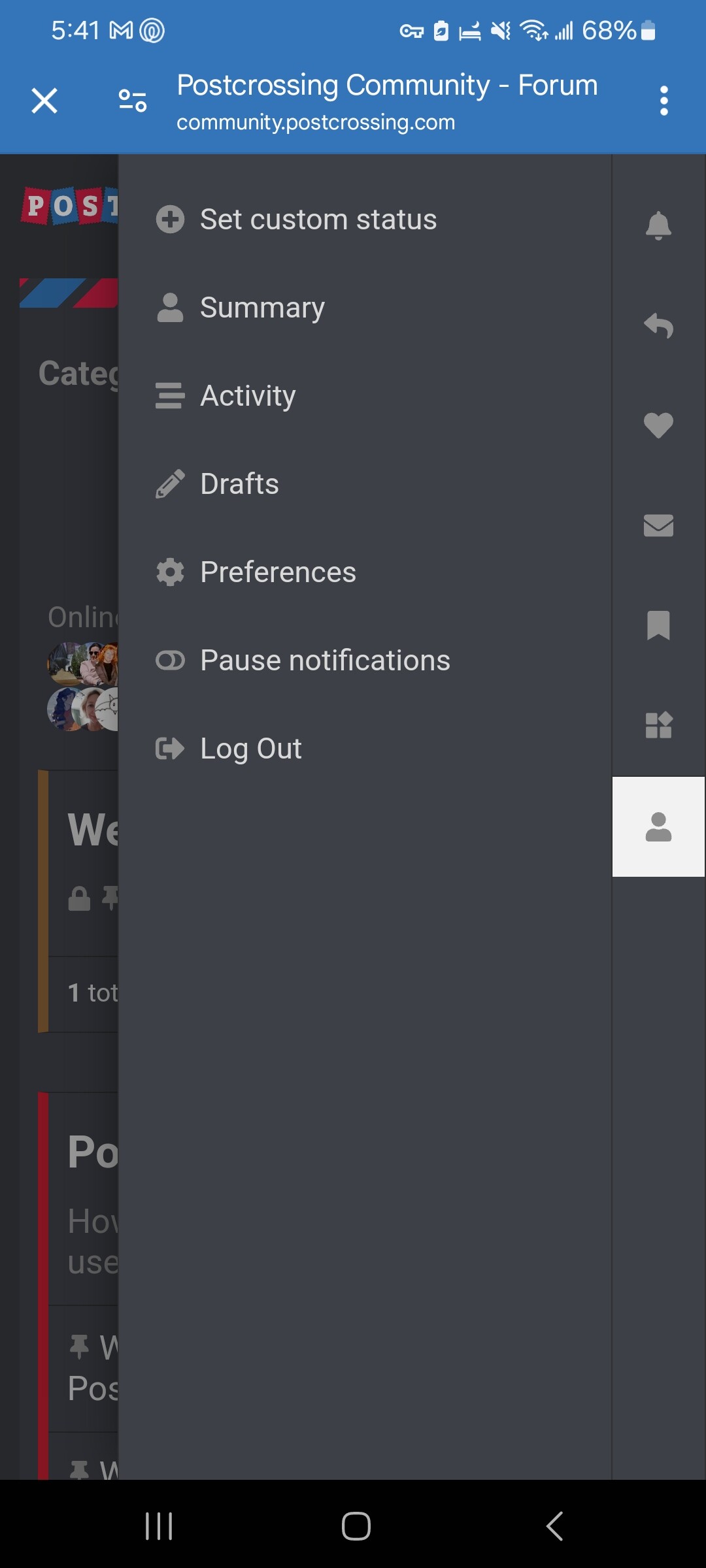This screenshot has width=706, height=1568.
Task: Switch to the replies arrow tab
Action: (658, 325)
